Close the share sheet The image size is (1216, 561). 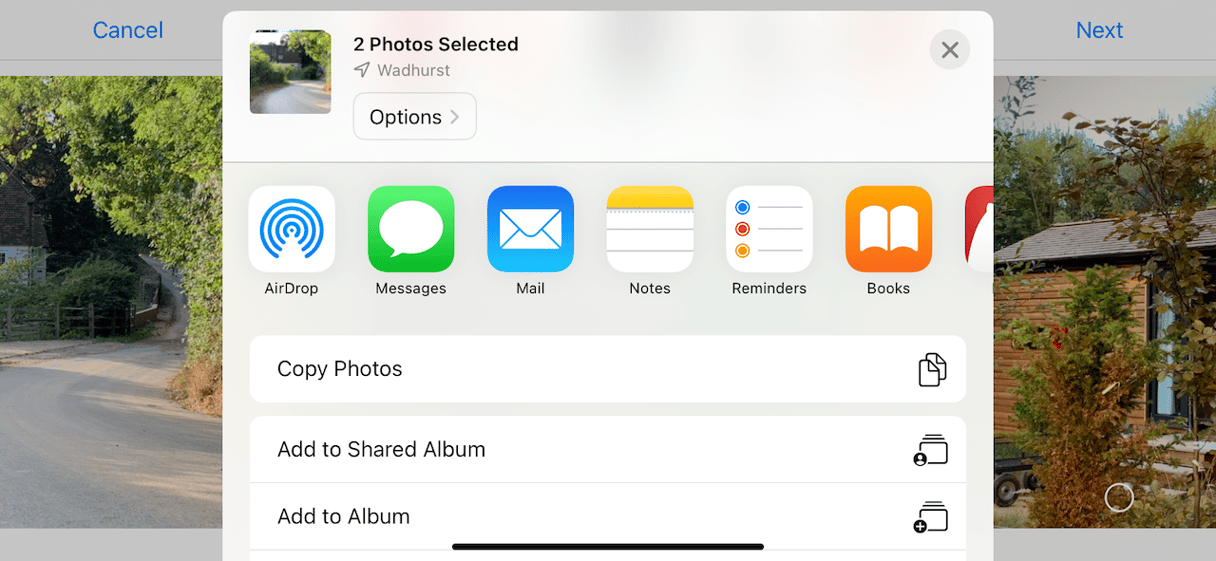tap(949, 50)
